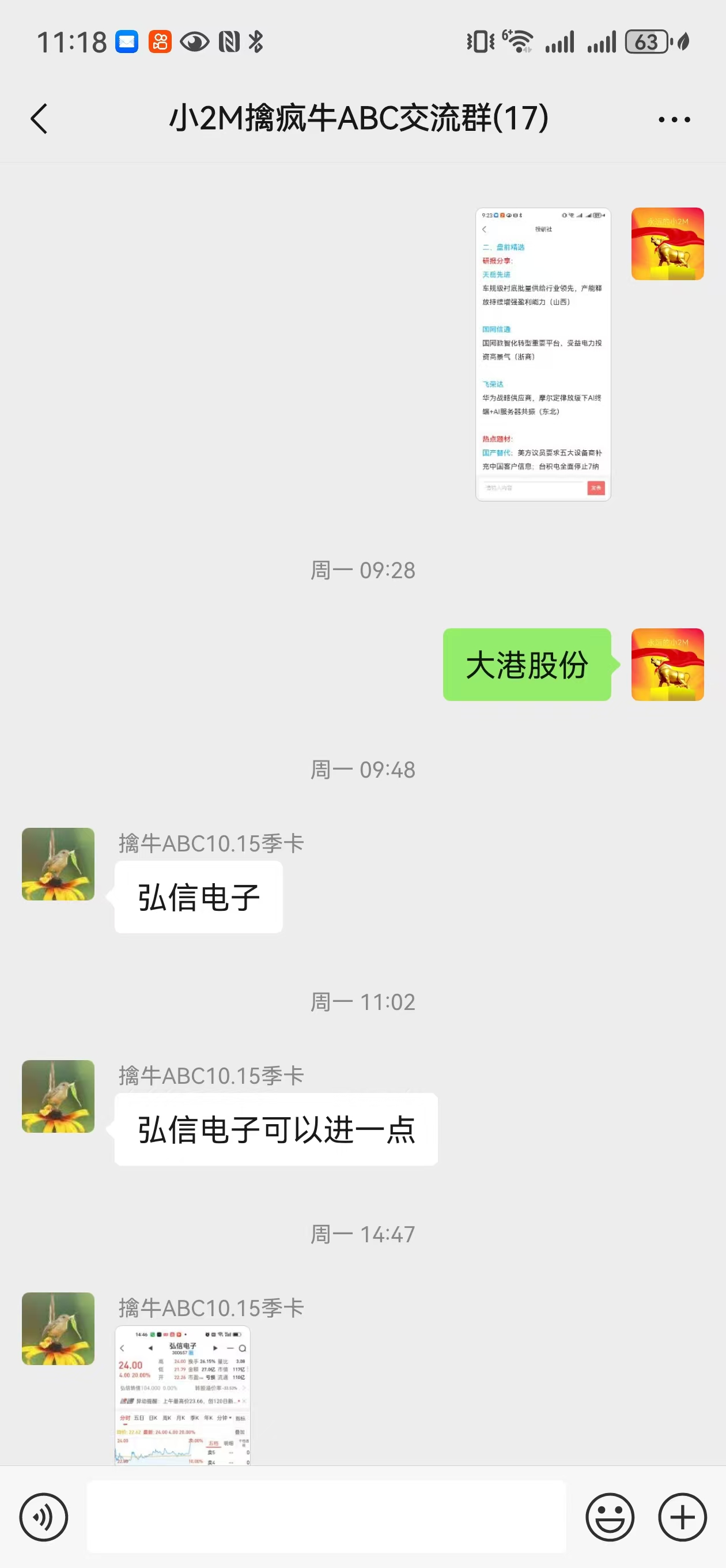Open the group chat options menu
The image size is (726, 1568).
674,119
